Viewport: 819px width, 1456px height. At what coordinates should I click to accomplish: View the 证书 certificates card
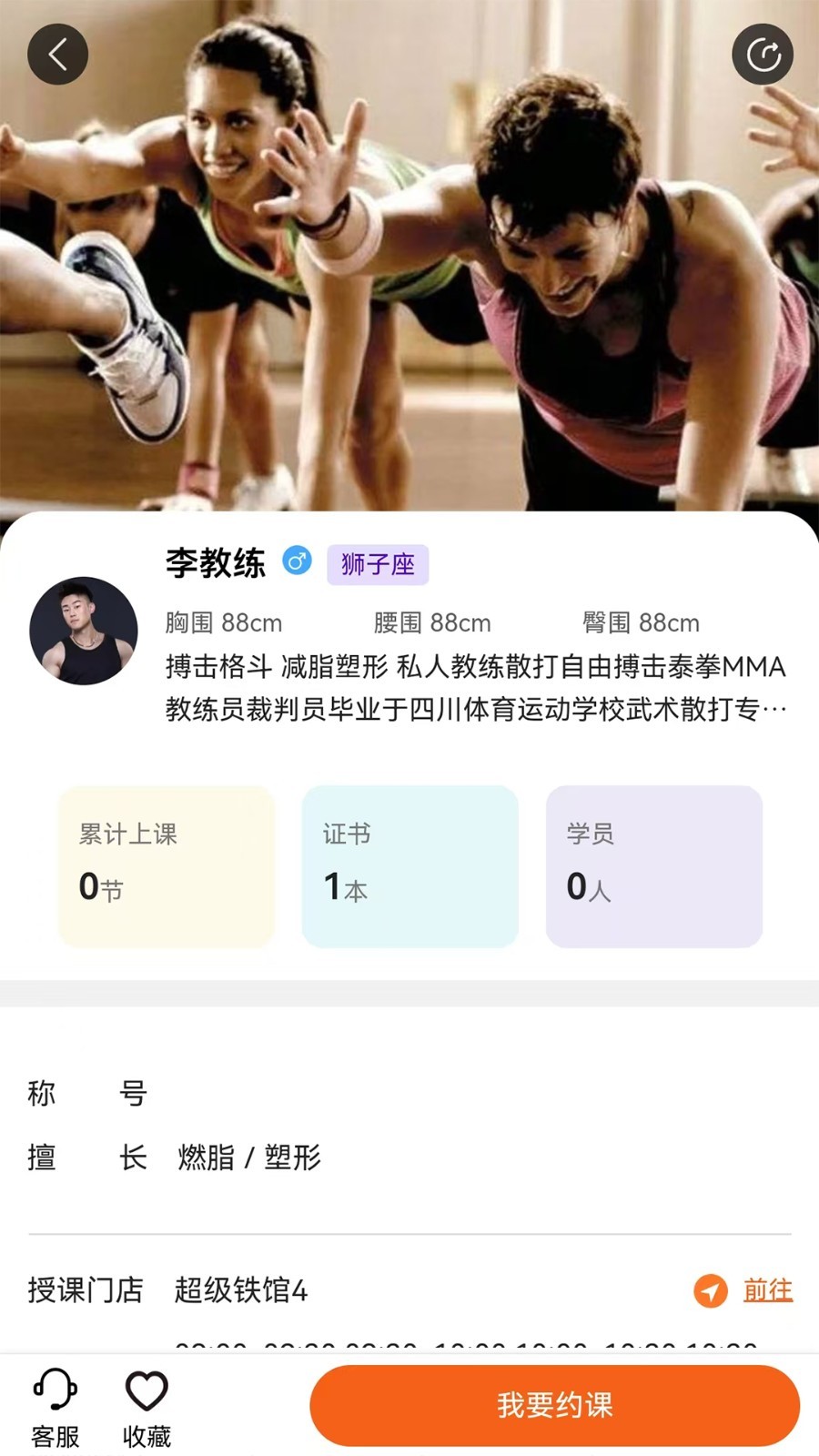[x=409, y=866]
